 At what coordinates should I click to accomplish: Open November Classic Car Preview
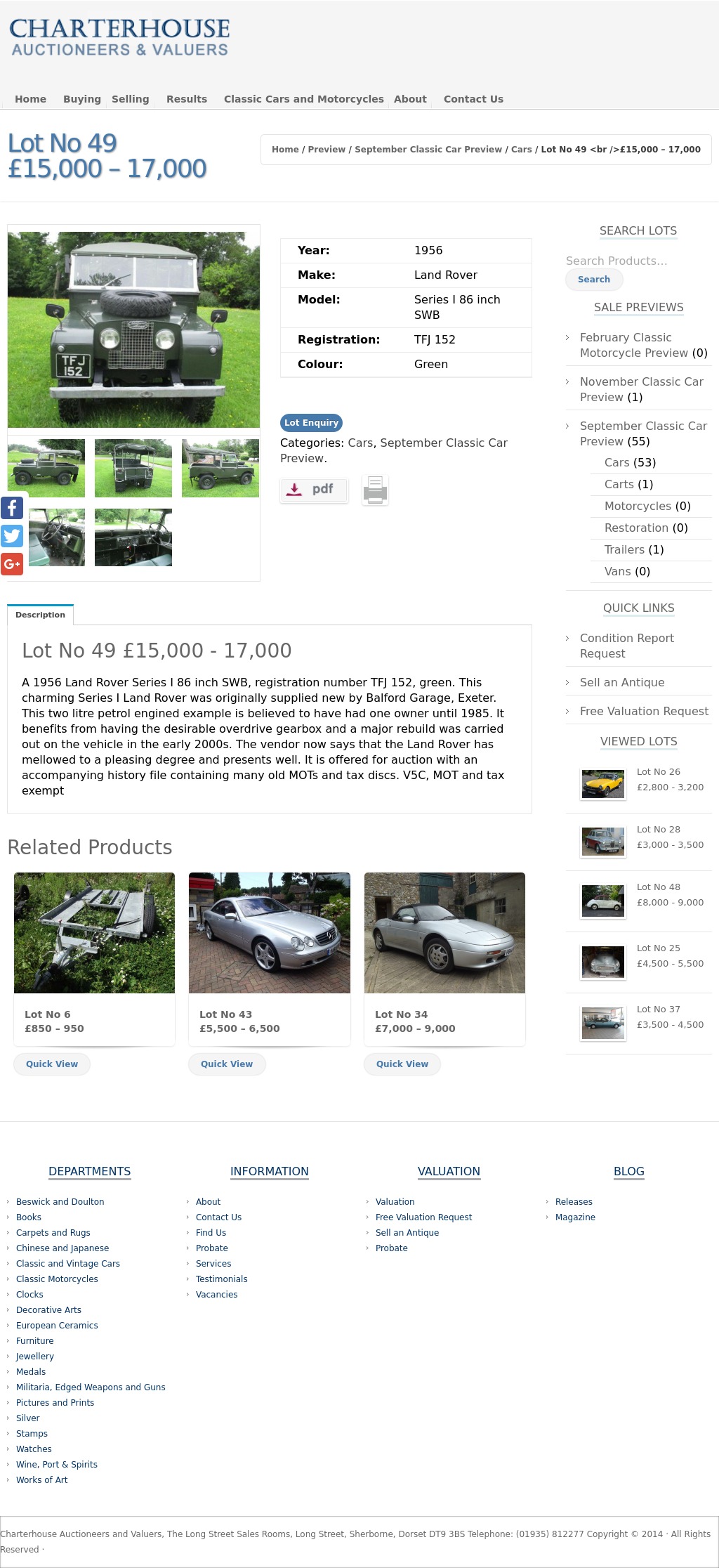point(641,389)
